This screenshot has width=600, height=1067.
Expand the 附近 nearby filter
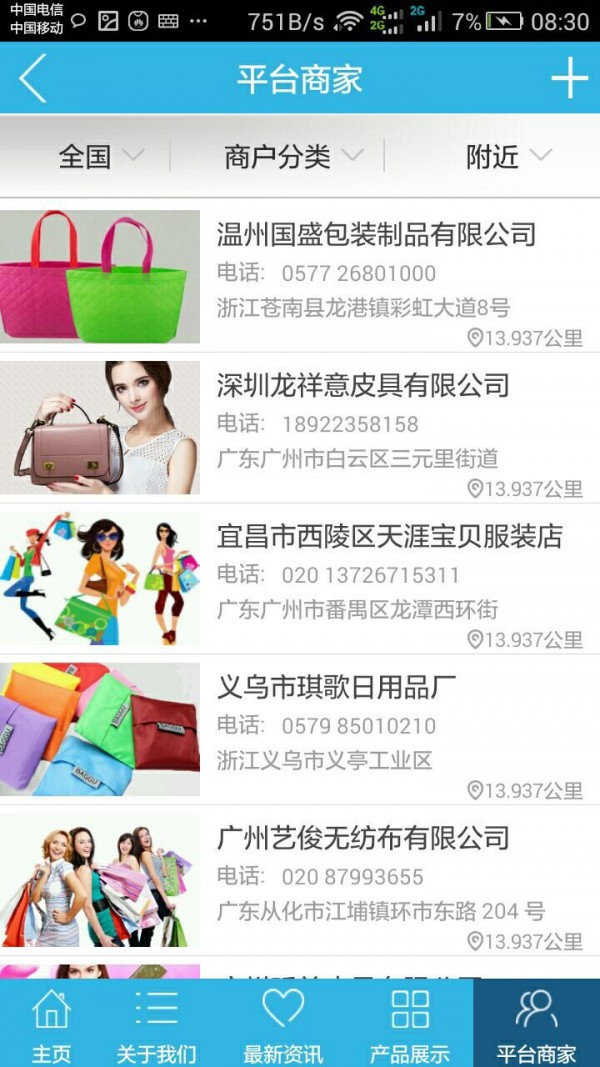click(x=508, y=156)
